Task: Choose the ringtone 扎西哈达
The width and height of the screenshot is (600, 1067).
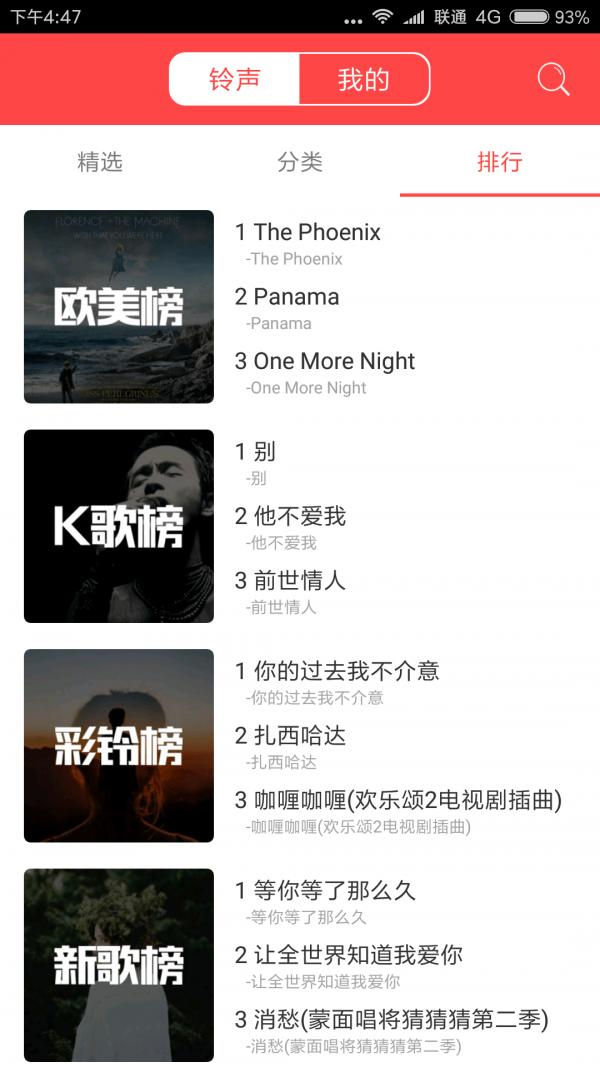Action: (290, 747)
